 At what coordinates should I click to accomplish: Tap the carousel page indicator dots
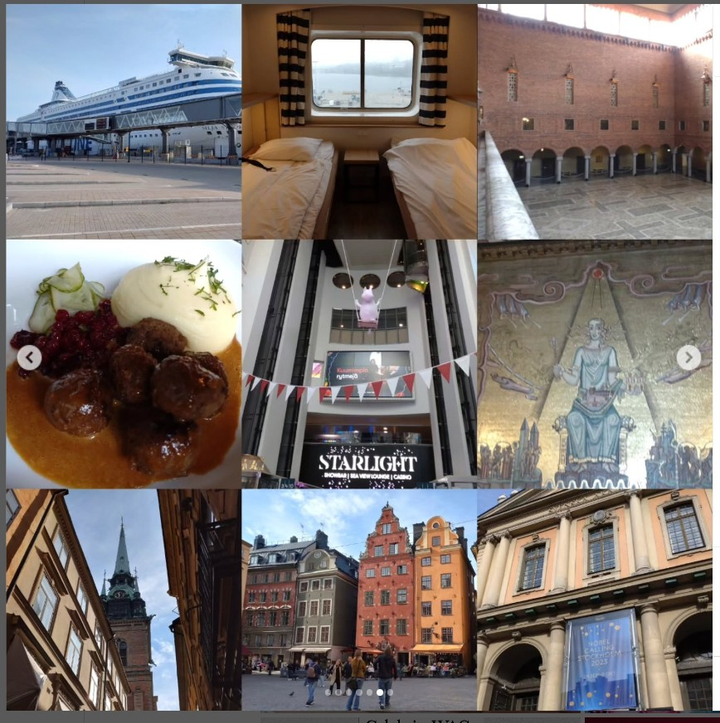pyautogui.click(x=358, y=692)
